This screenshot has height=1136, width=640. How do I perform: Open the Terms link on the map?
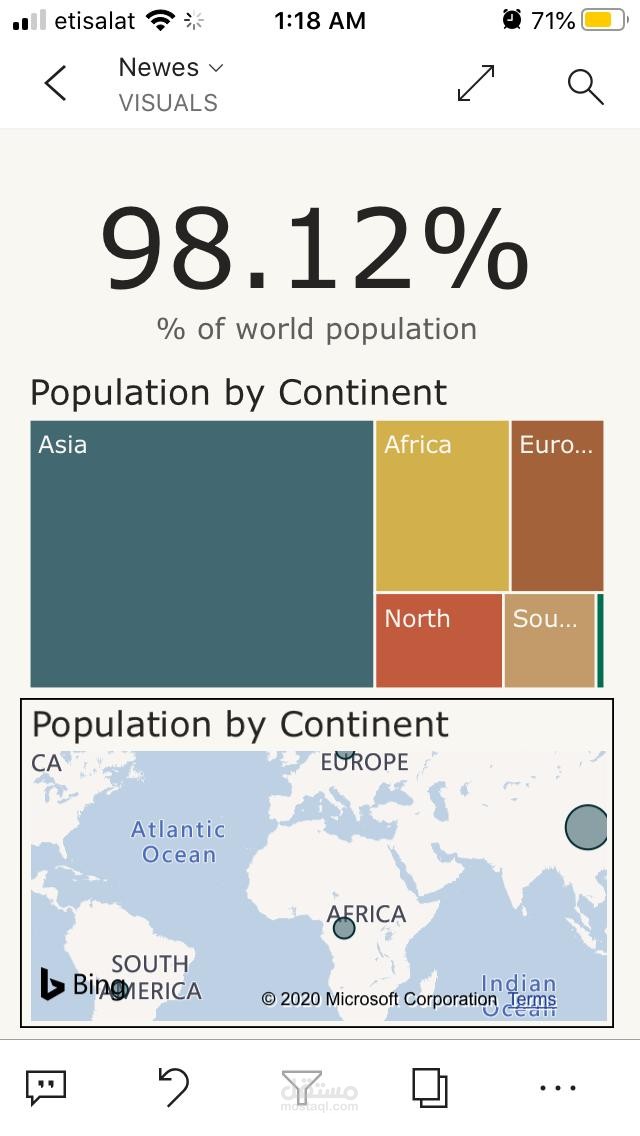click(532, 999)
